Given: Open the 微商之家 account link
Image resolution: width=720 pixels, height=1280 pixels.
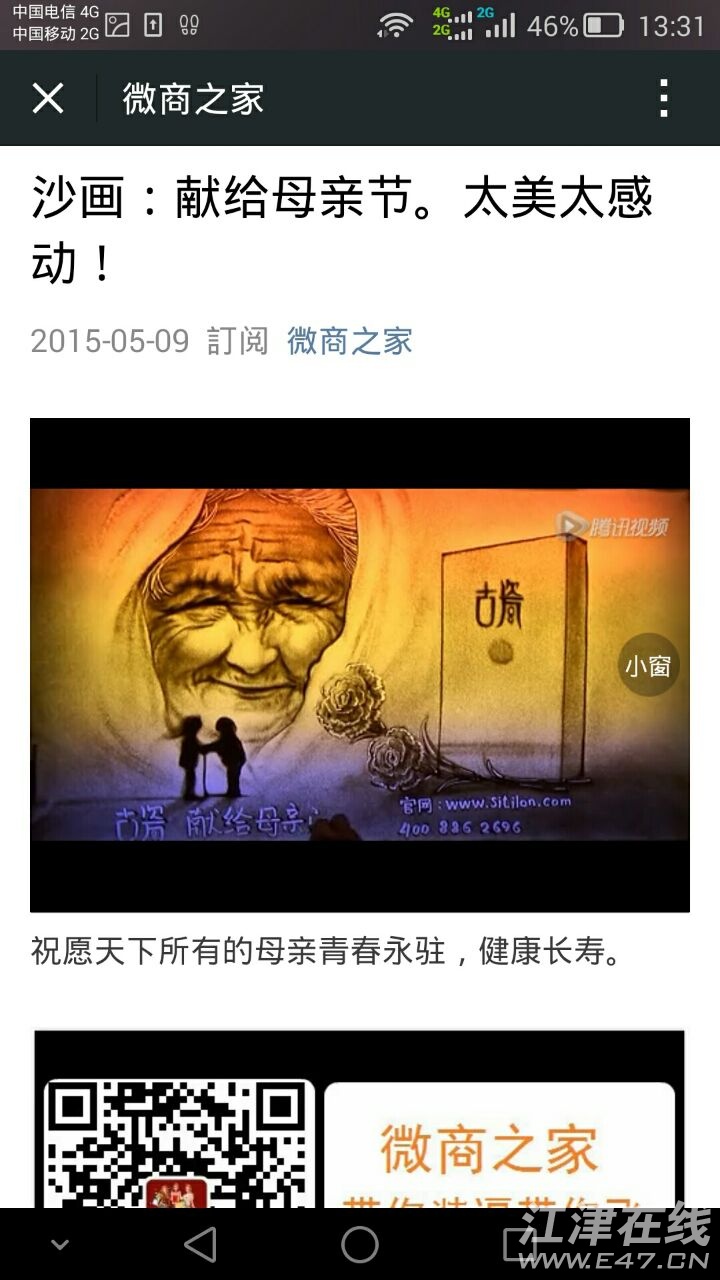Looking at the screenshot, I should pos(349,341).
